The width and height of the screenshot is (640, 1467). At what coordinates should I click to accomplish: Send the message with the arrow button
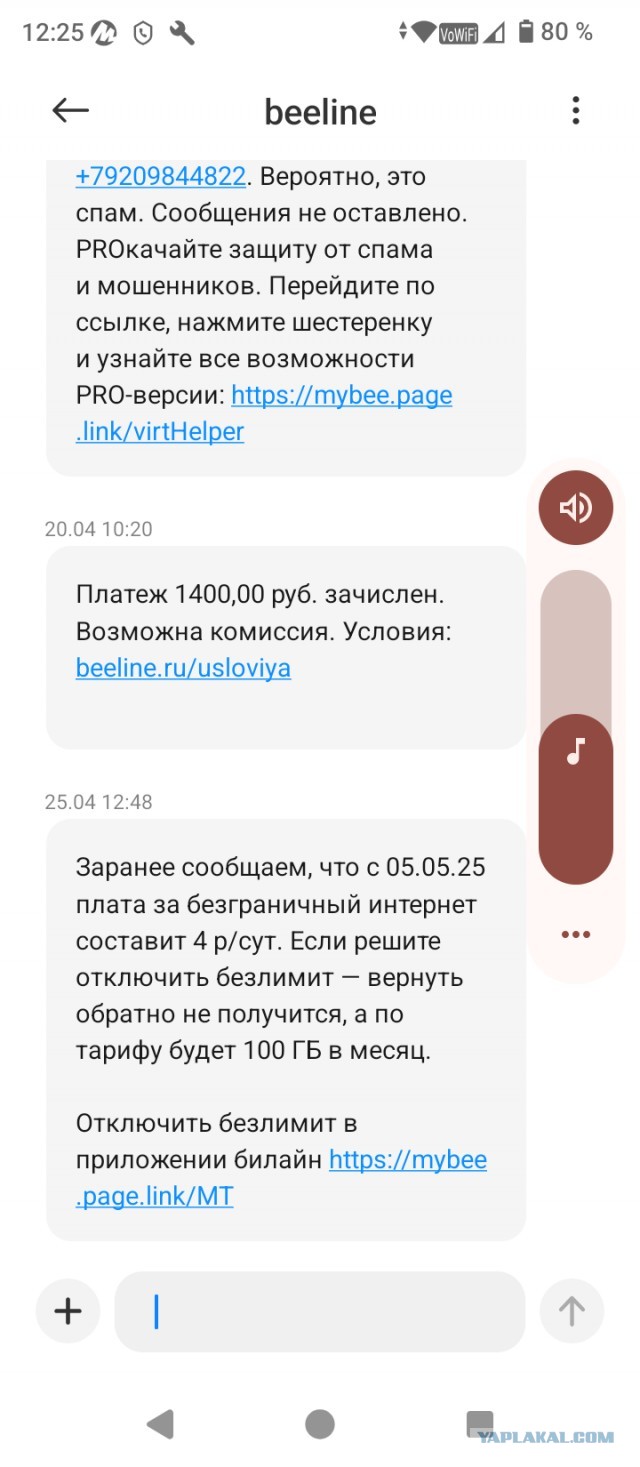(x=572, y=1310)
